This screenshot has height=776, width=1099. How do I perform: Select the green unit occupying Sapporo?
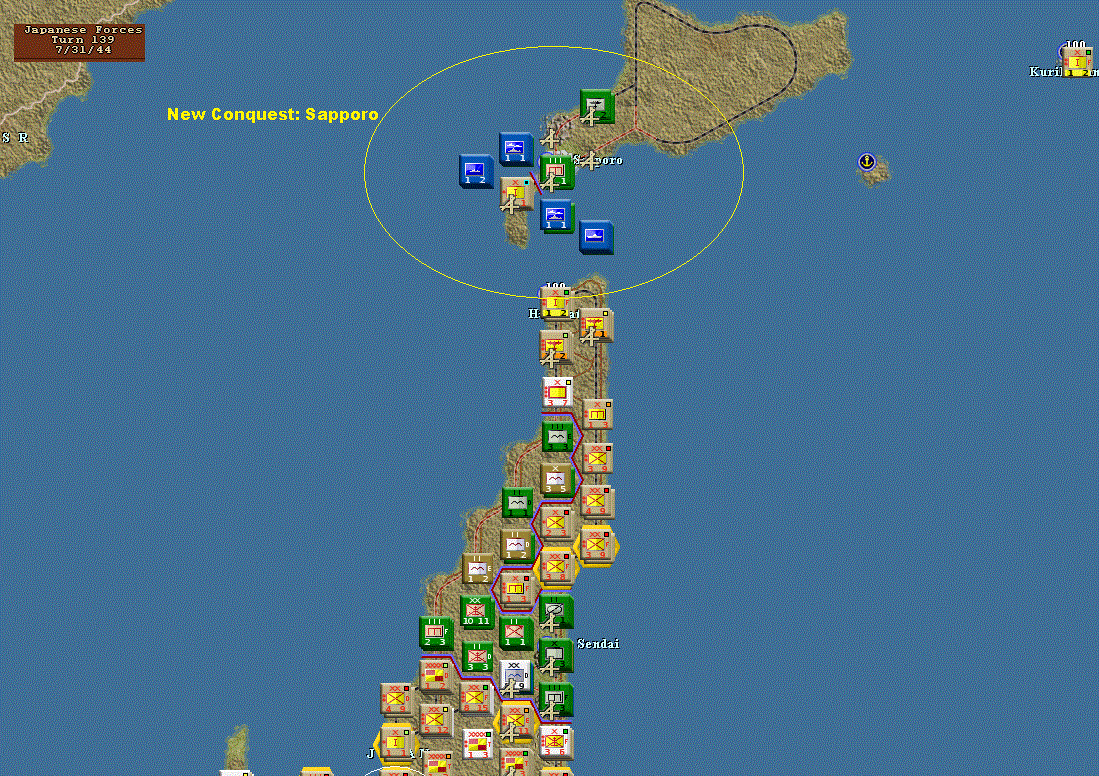pyautogui.click(x=556, y=171)
